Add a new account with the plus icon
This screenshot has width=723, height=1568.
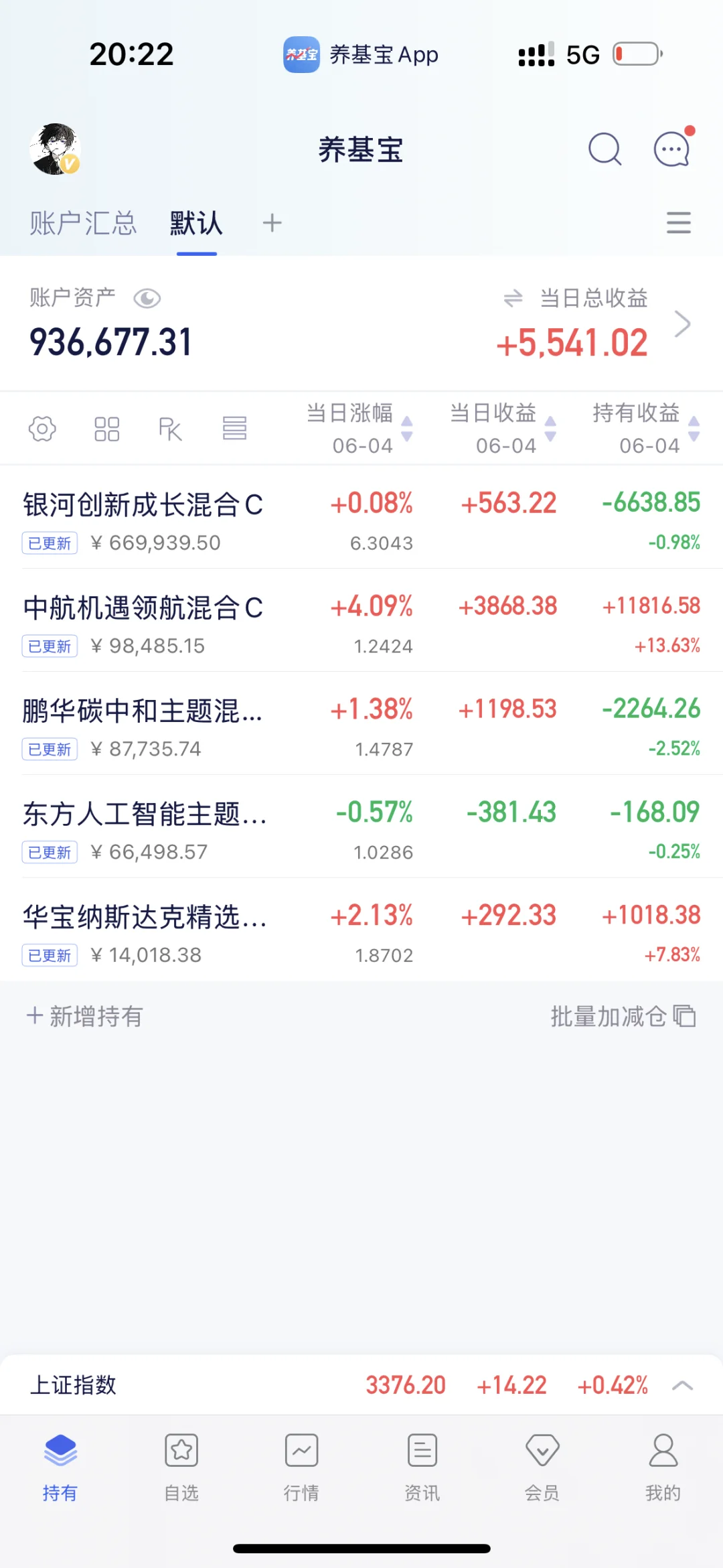[272, 223]
